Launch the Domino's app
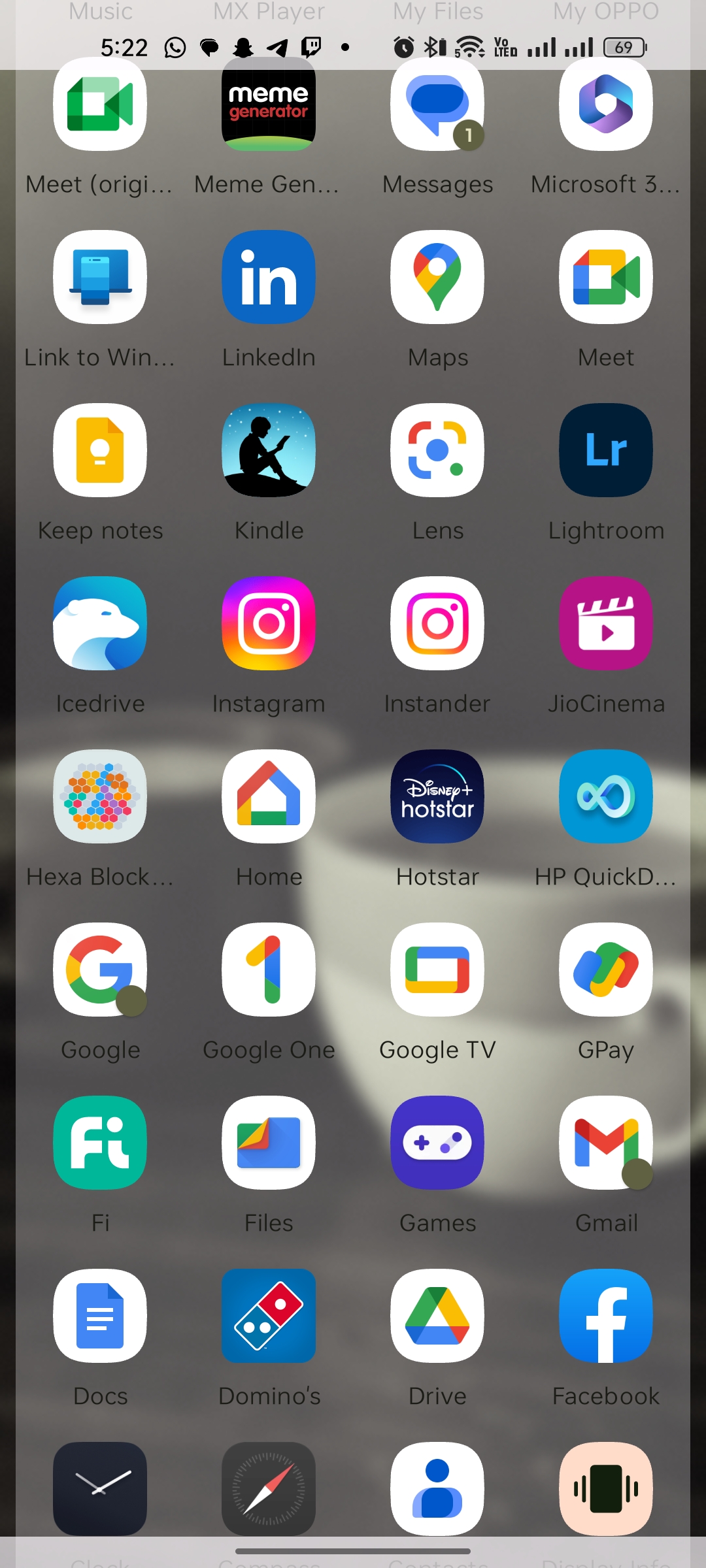Viewport: 706px width, 1568px height. pyautogui.click(x=269, y=1316)
